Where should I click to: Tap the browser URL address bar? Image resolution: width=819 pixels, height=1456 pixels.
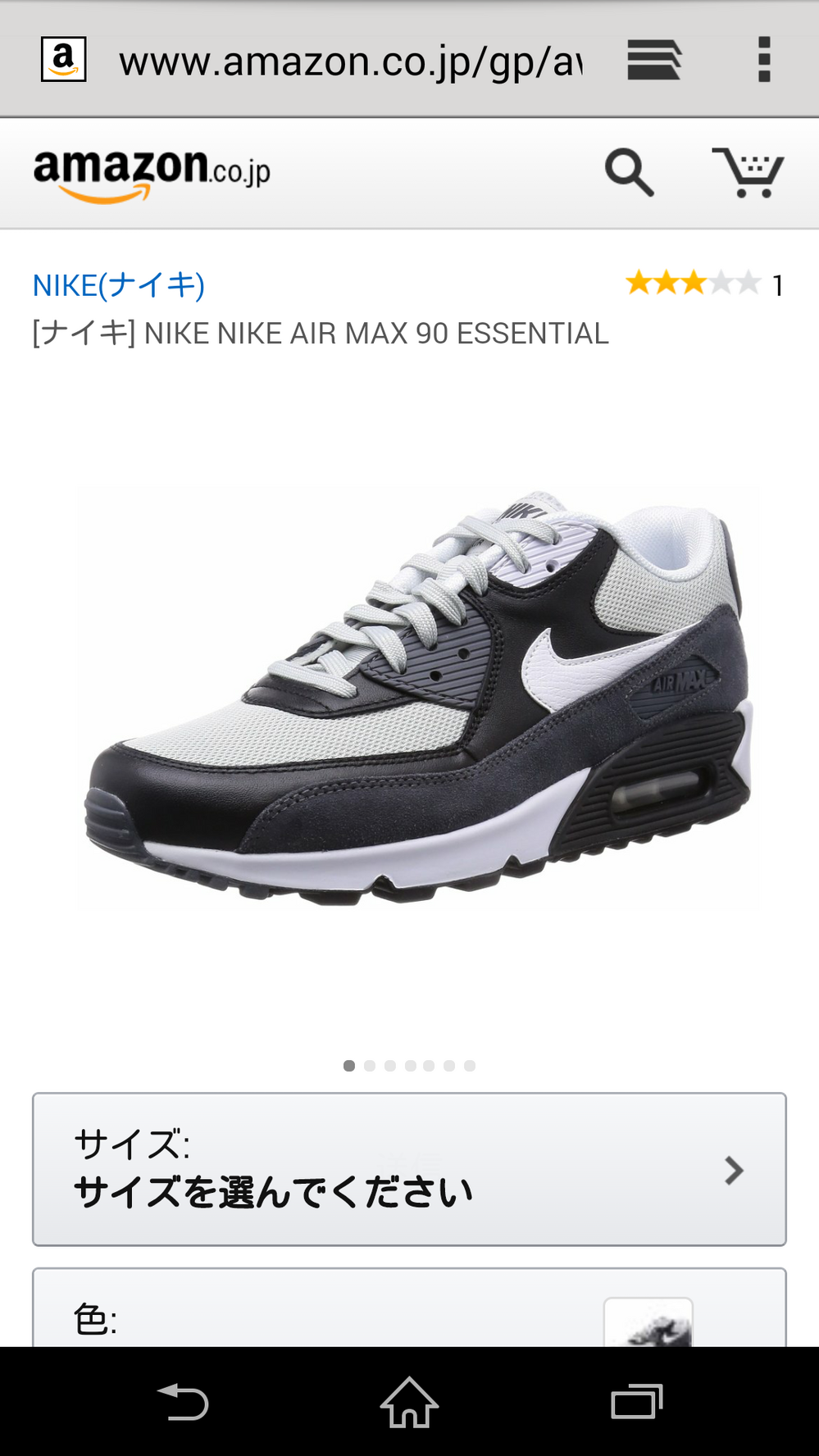click(351, 61)
